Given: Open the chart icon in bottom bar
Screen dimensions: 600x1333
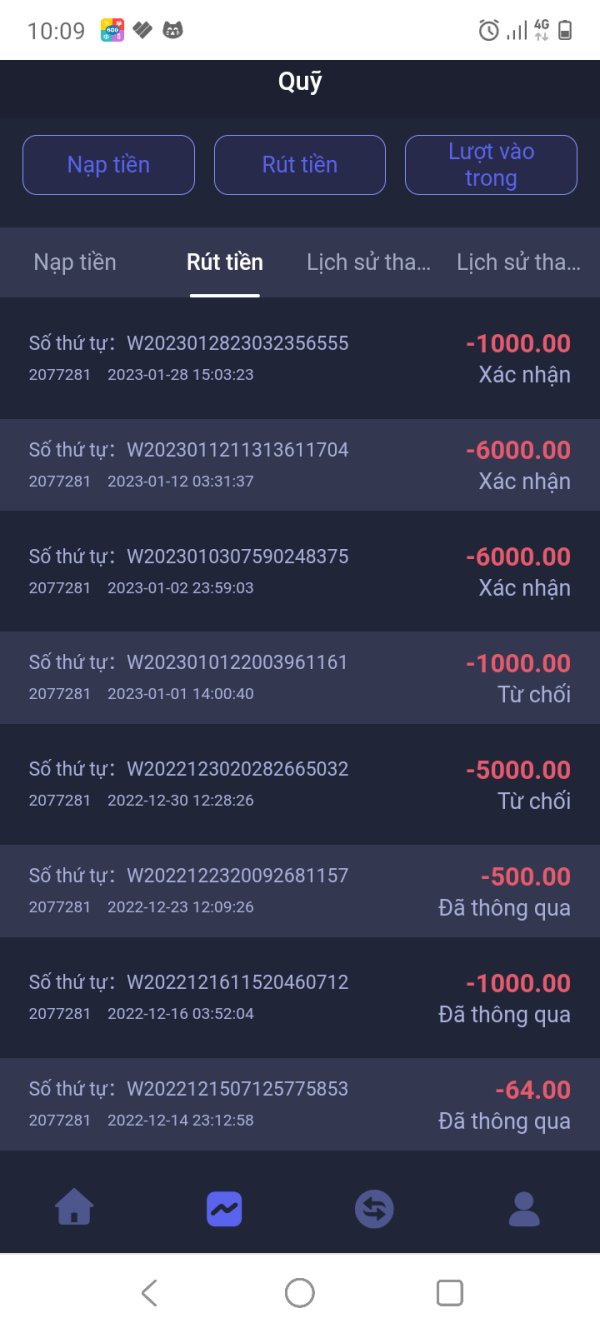Looking at the screenshot, I should (x=225, y=1209).
